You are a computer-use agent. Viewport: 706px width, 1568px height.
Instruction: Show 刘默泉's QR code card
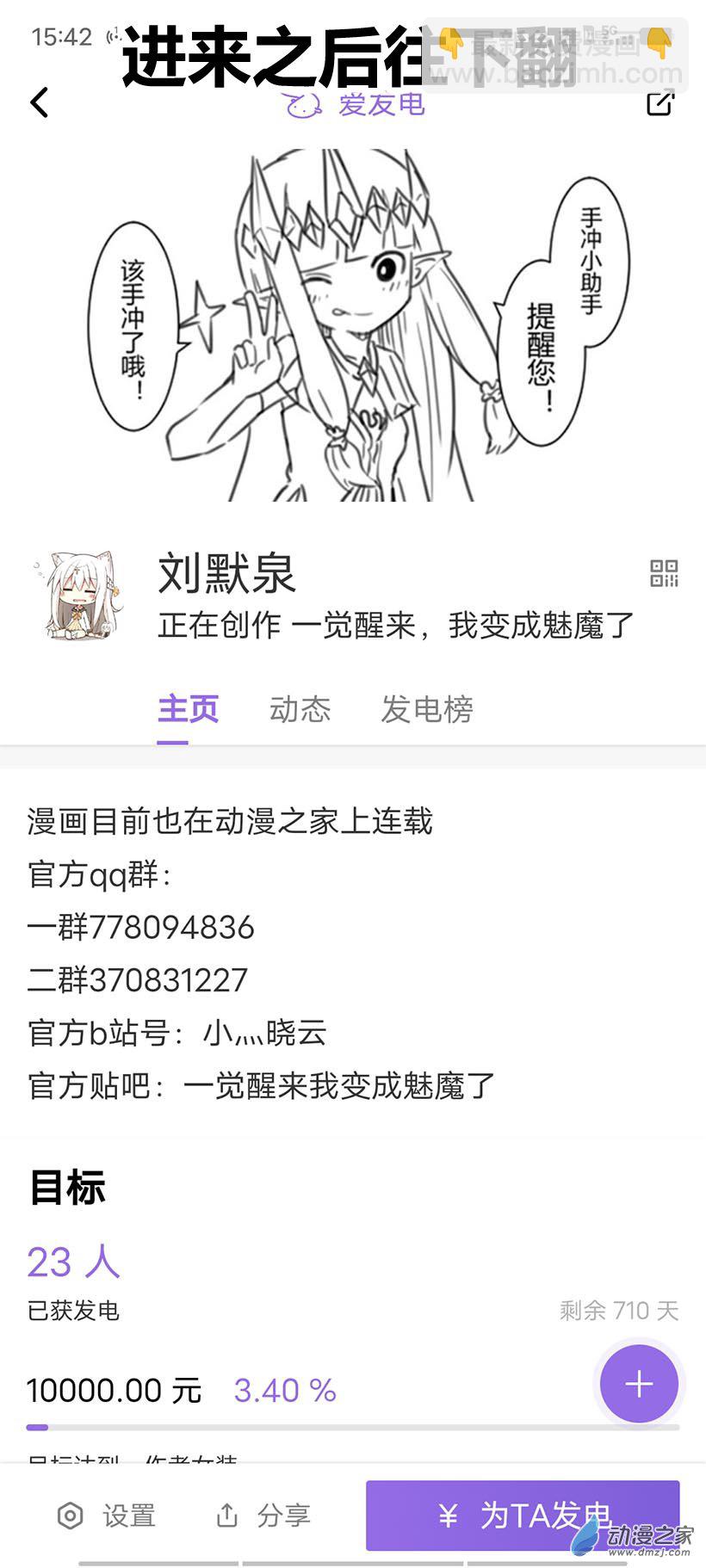[664, 573]
